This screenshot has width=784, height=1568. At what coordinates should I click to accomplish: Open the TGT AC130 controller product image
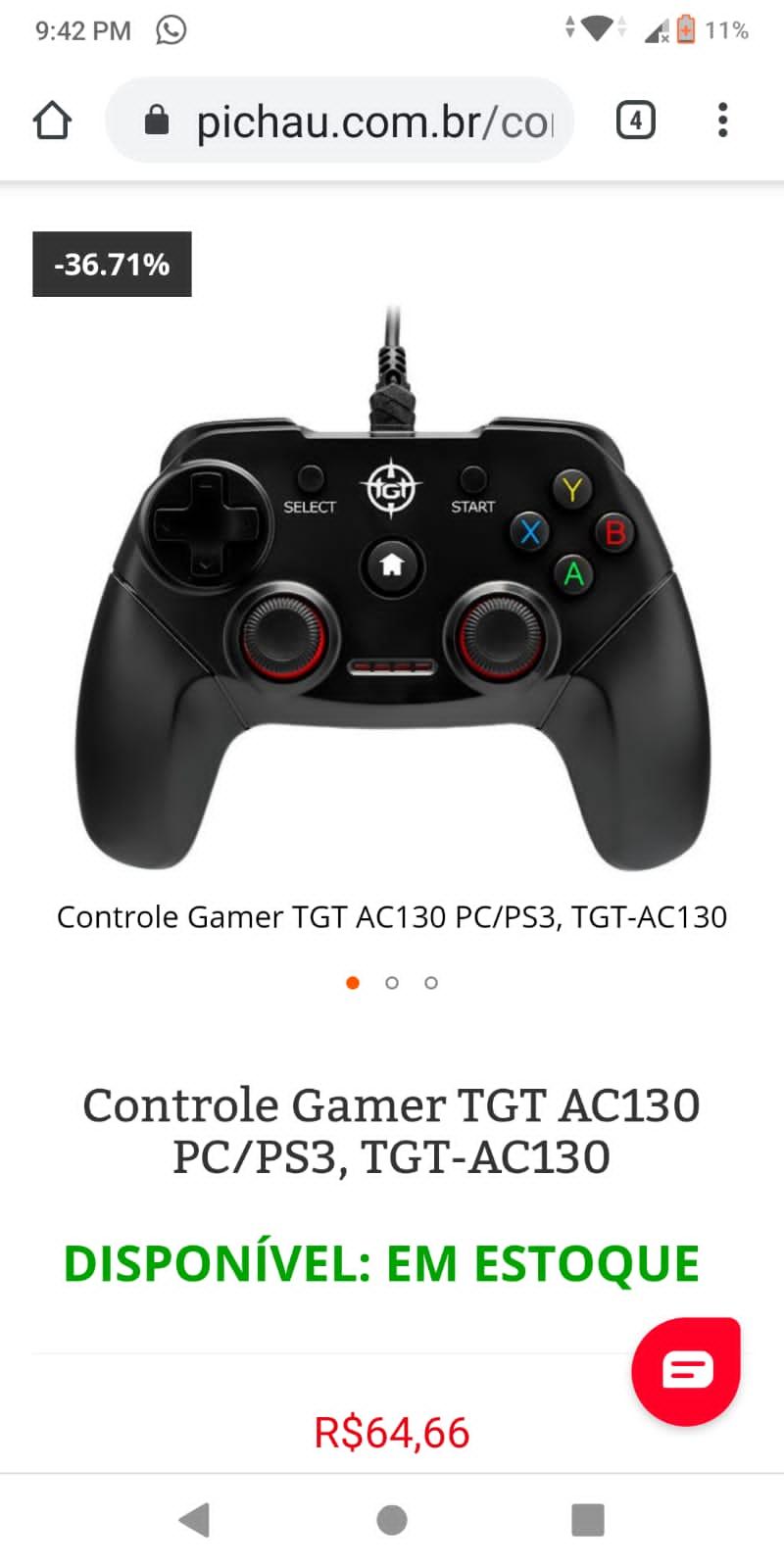tap(392, 588)
